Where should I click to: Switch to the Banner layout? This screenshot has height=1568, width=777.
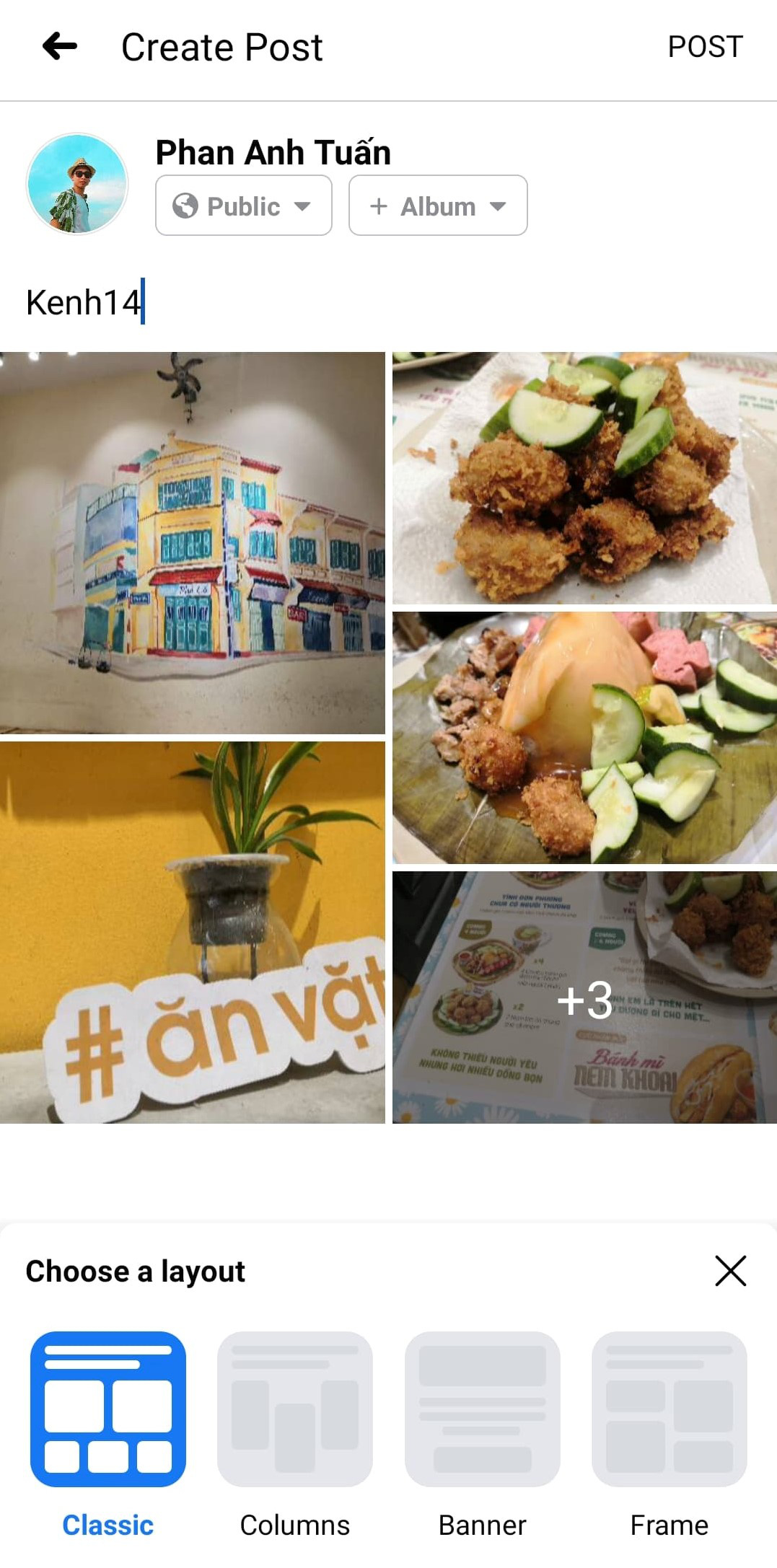pos(482,1408)
